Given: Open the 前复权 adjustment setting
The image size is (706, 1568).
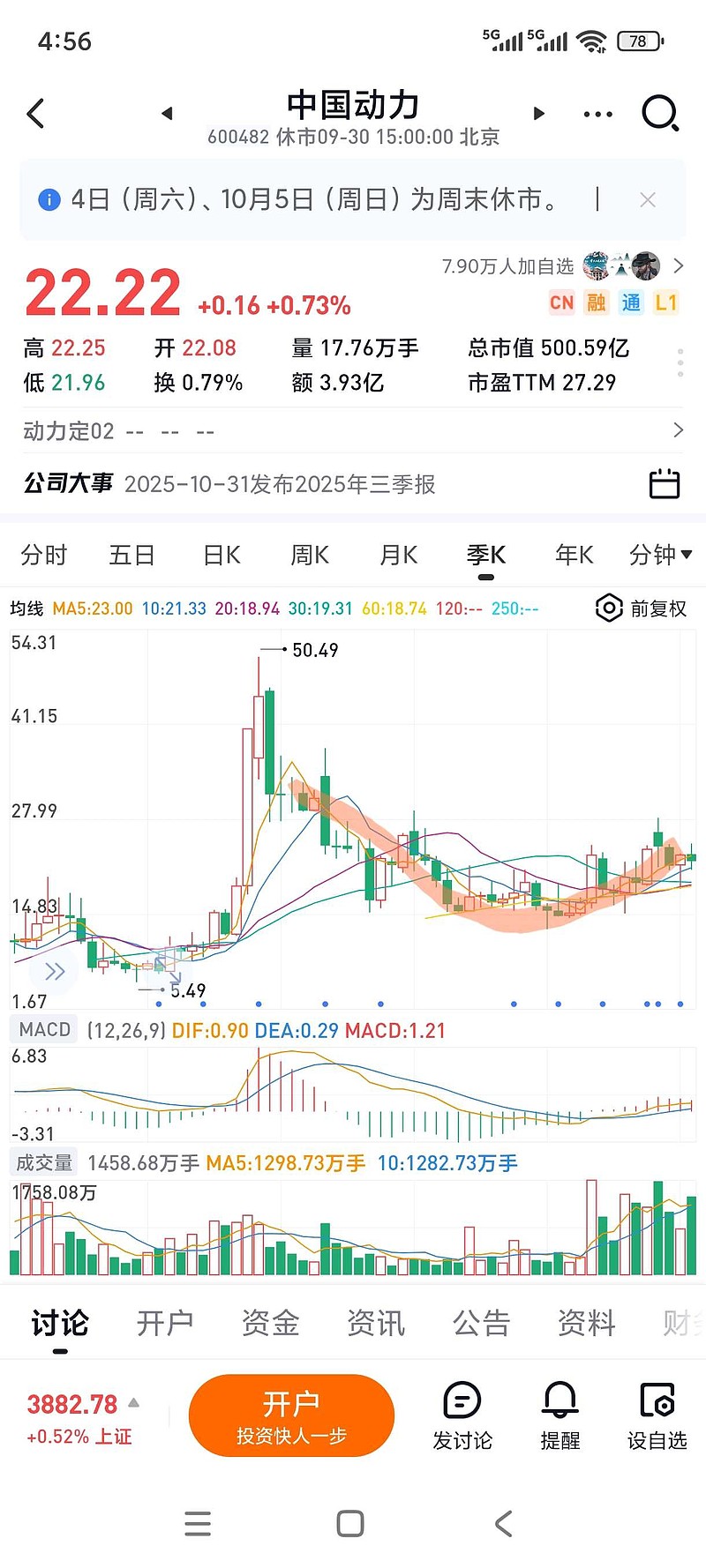Looking at the screenshot, I should coord(642,609).
